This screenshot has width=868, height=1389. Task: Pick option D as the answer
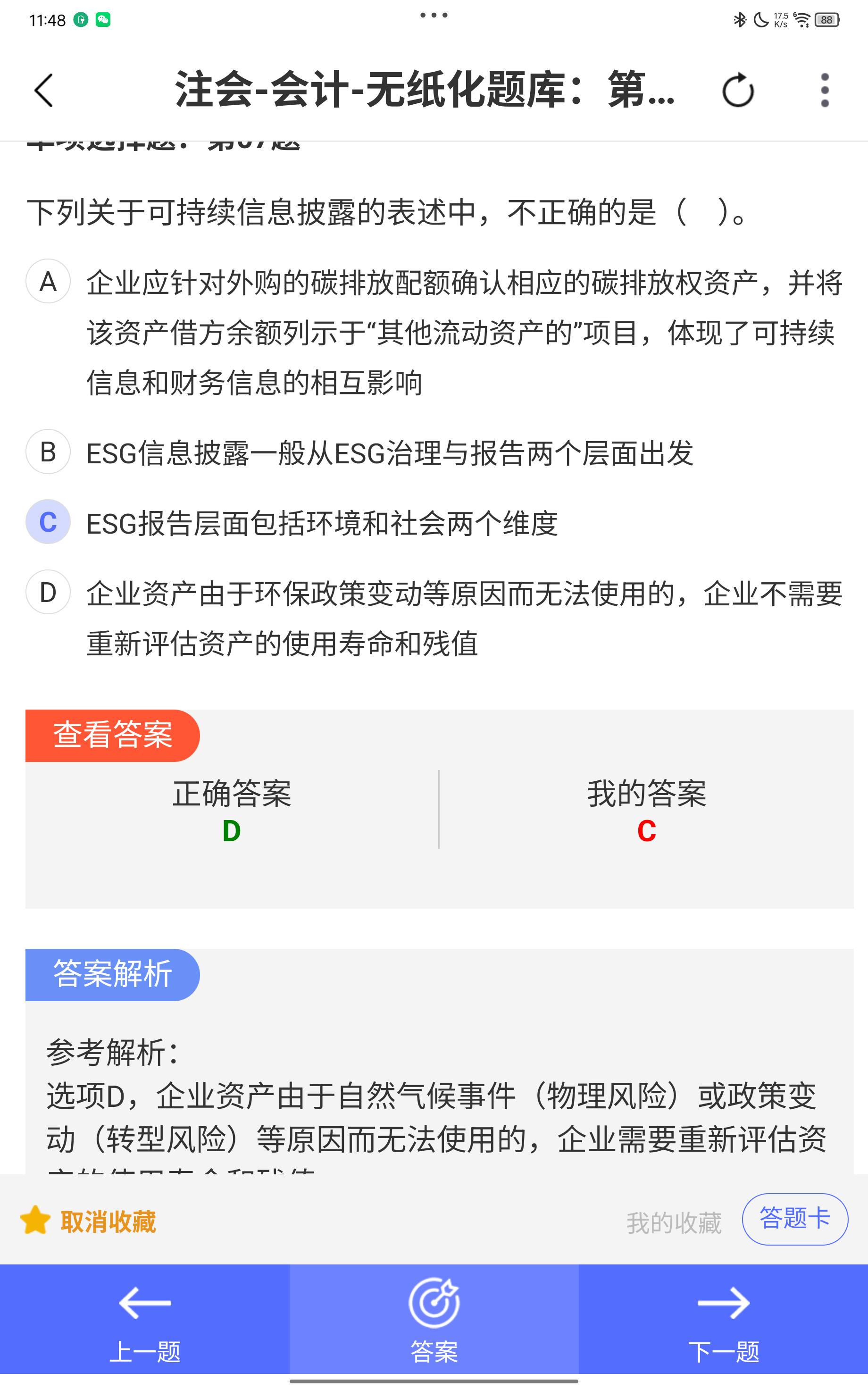point(48,592)
